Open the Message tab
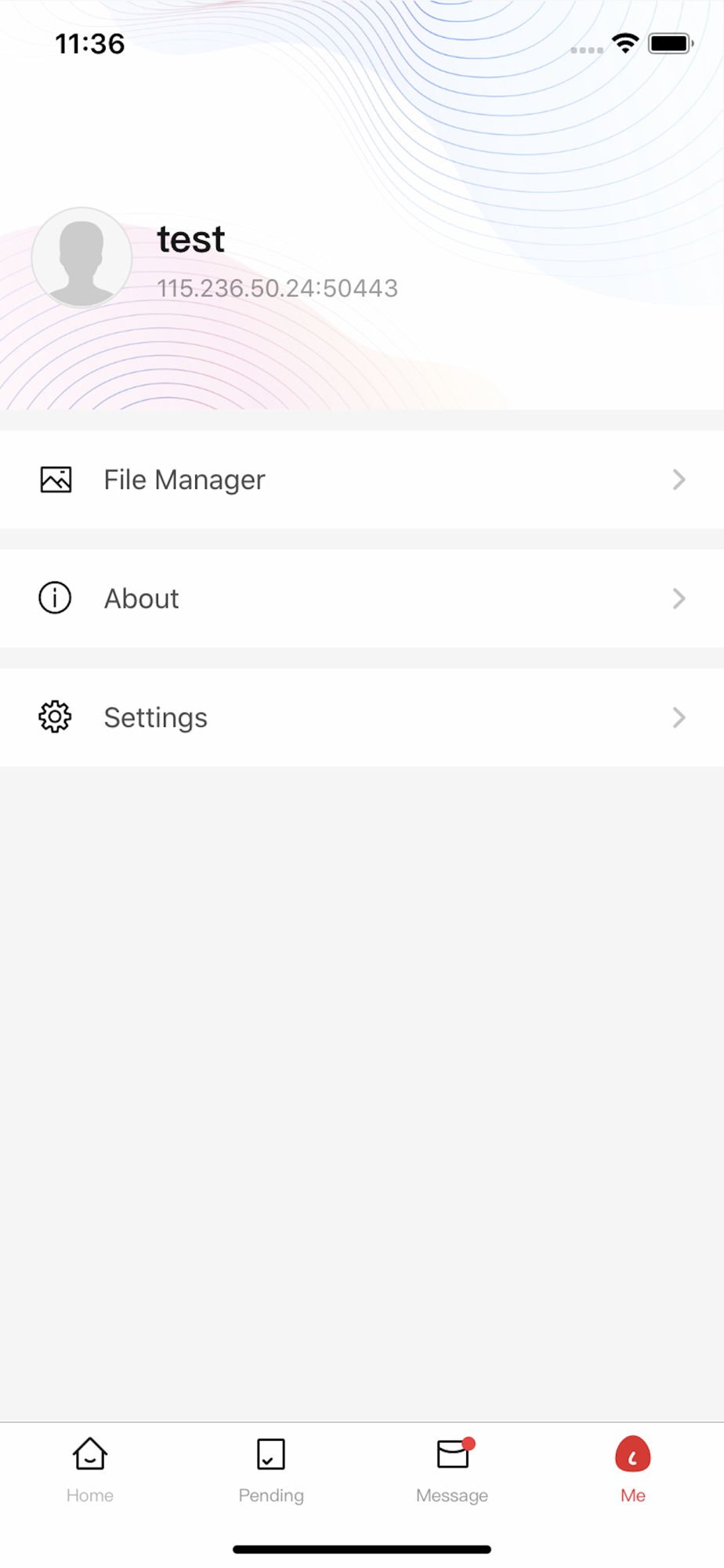 pyautogui.click(x=452, y=1468)
